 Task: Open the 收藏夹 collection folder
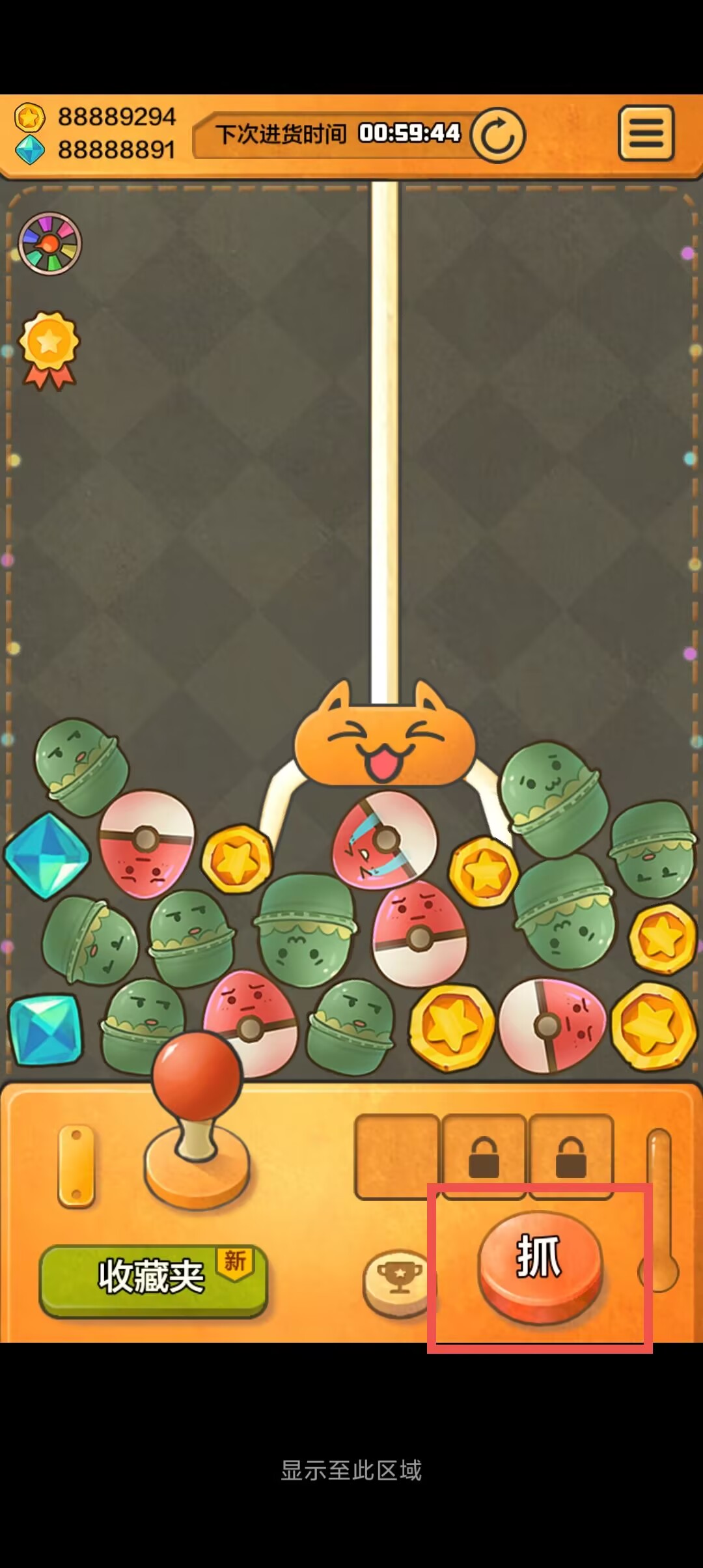coord(154,1281)
